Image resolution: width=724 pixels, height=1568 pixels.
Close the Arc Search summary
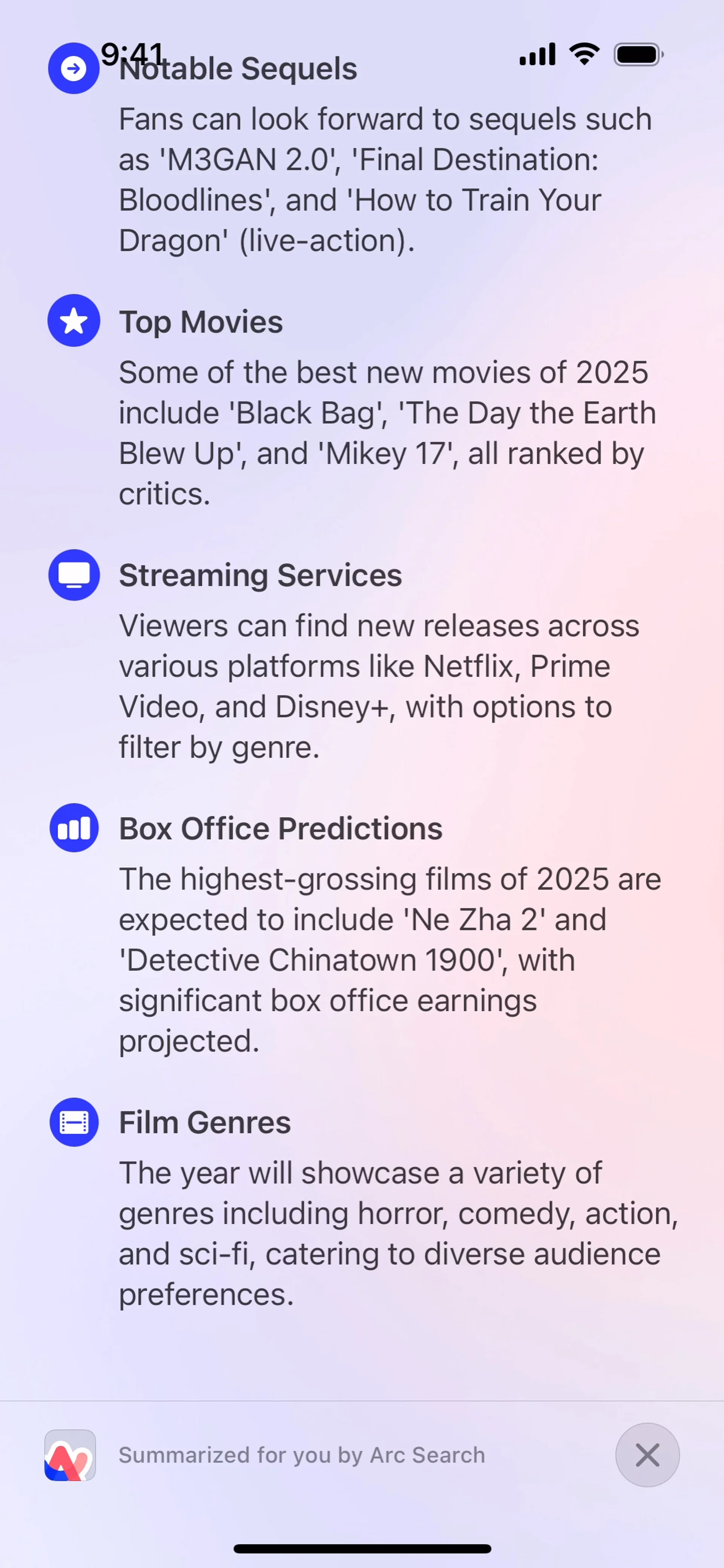(647, 1455)
